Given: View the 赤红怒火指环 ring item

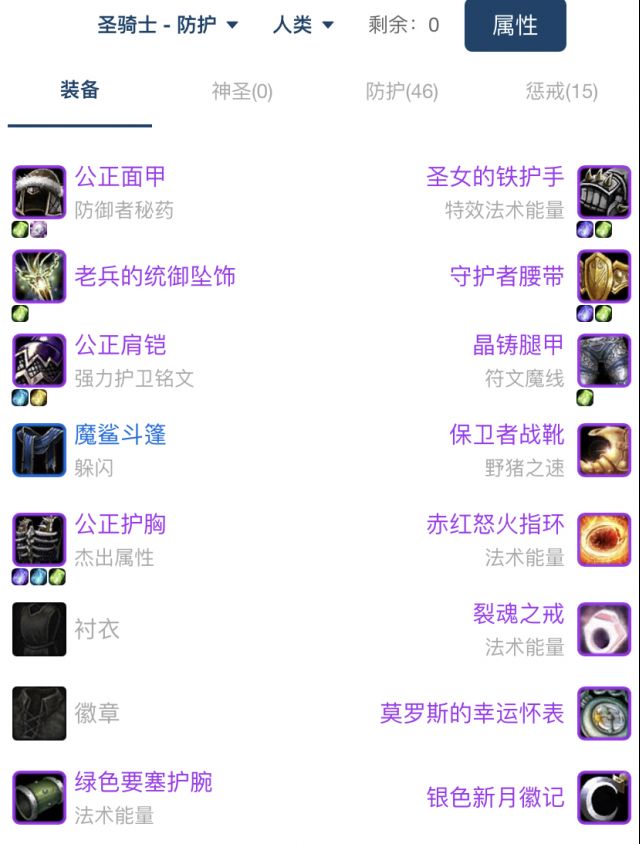Looking at the screenshot, I should coord(496,524).
